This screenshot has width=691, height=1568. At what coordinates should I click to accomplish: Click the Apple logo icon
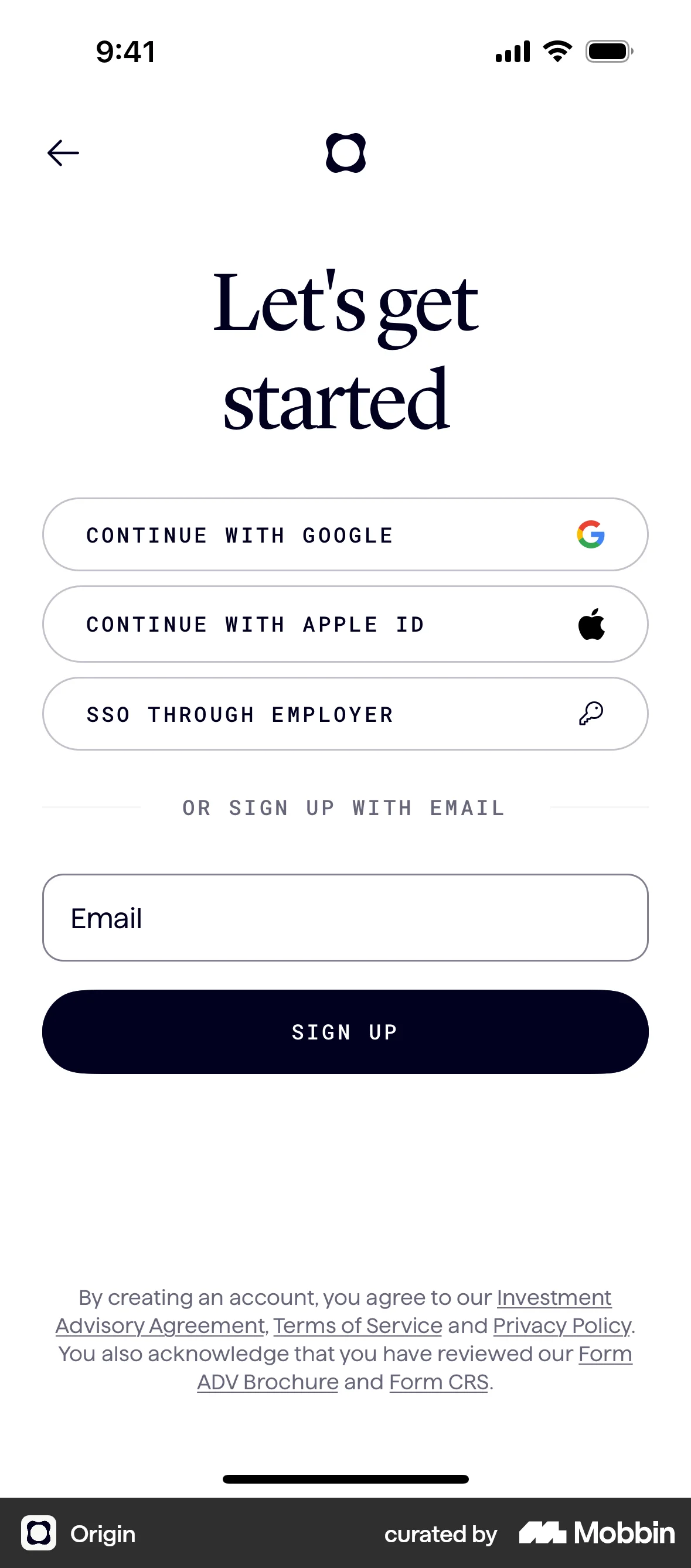coord(591,624)
